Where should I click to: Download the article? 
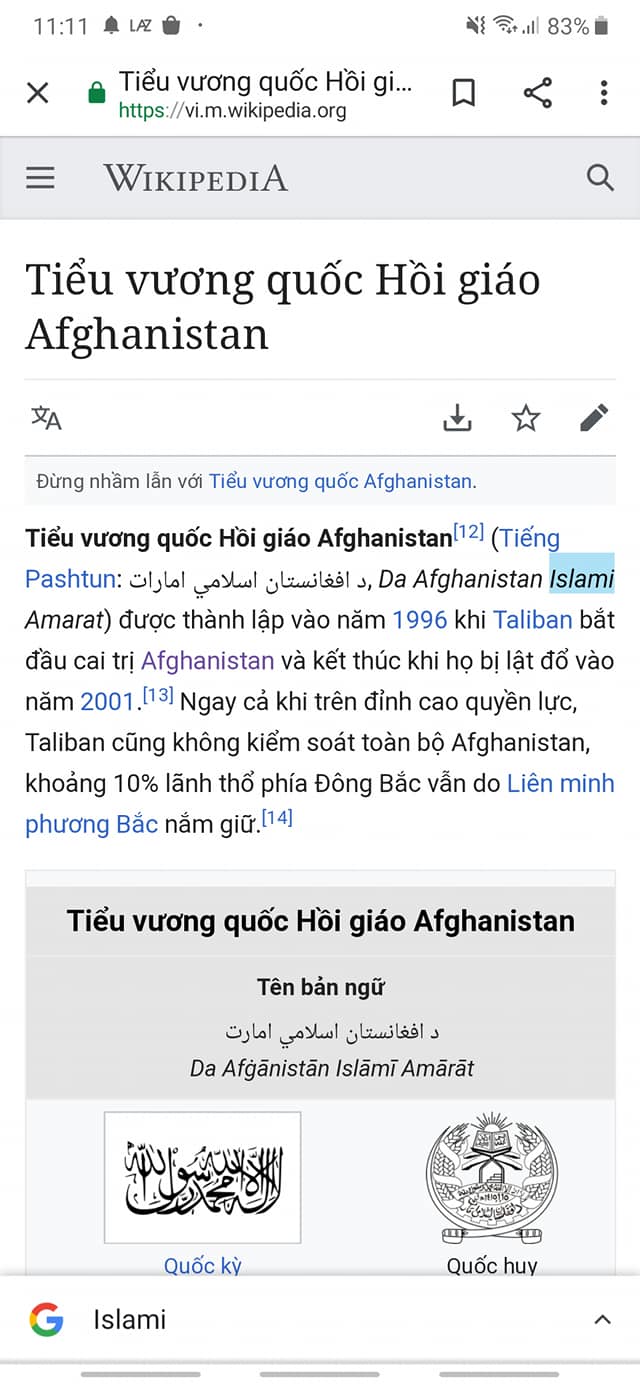coord(457,418)
